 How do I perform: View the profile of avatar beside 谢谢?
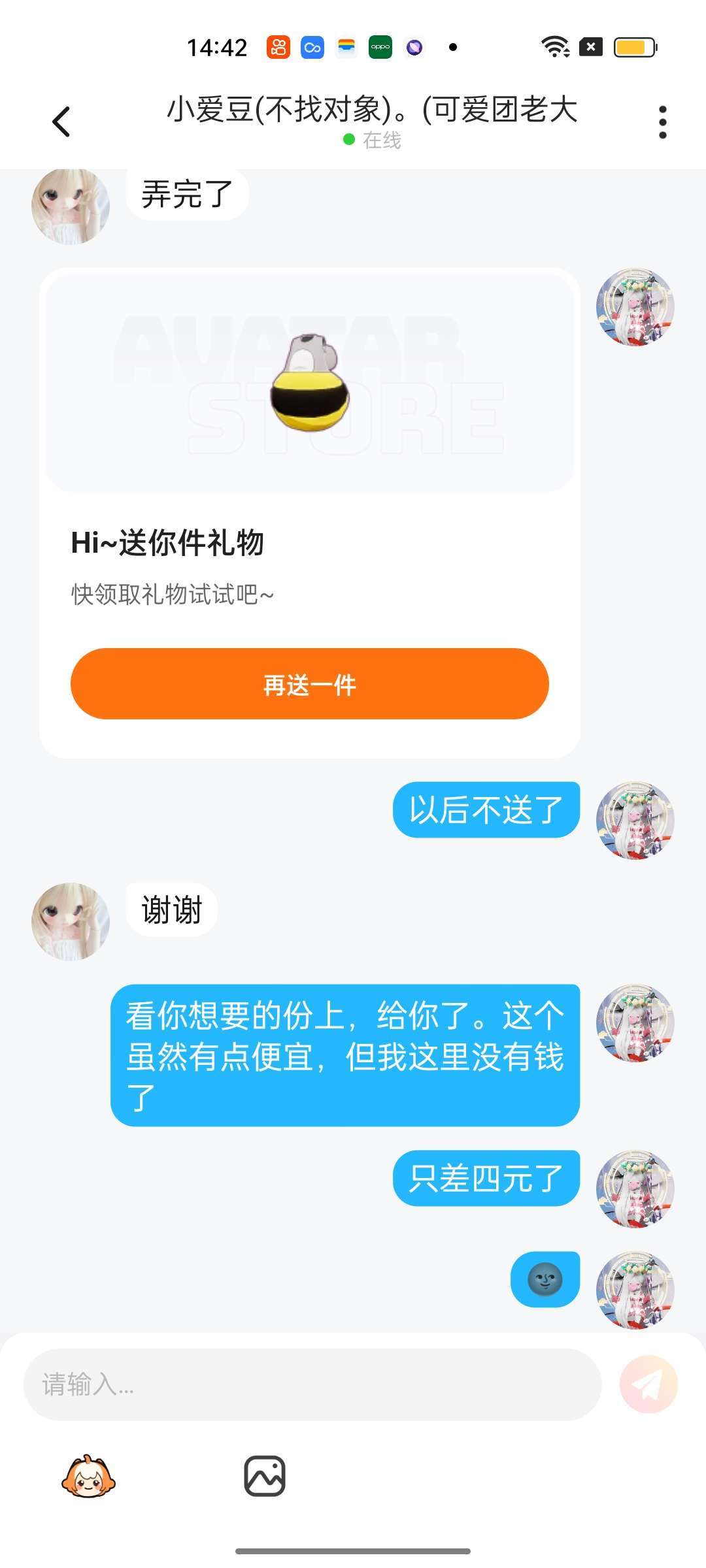tap(71, 921)
